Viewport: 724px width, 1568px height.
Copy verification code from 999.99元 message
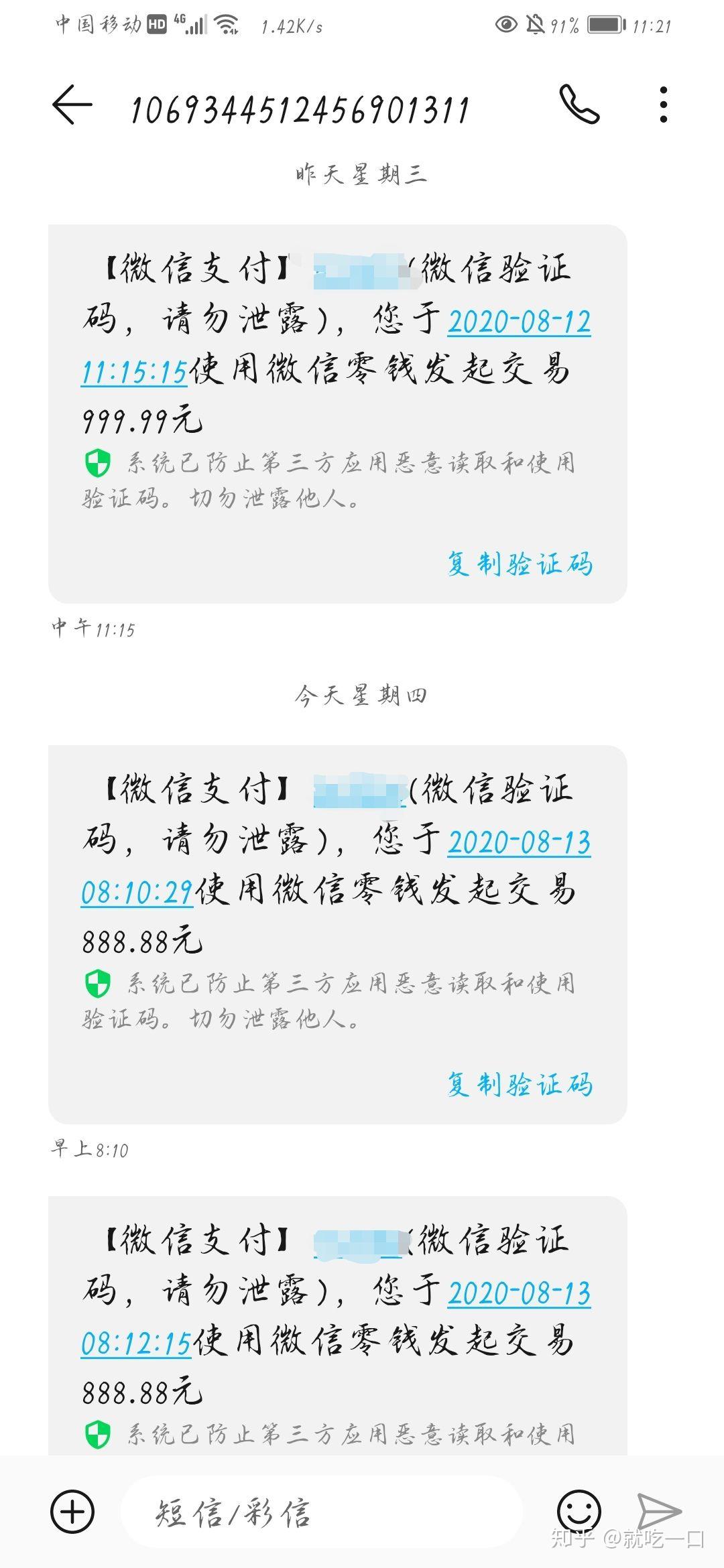click(x=520, y=564)
